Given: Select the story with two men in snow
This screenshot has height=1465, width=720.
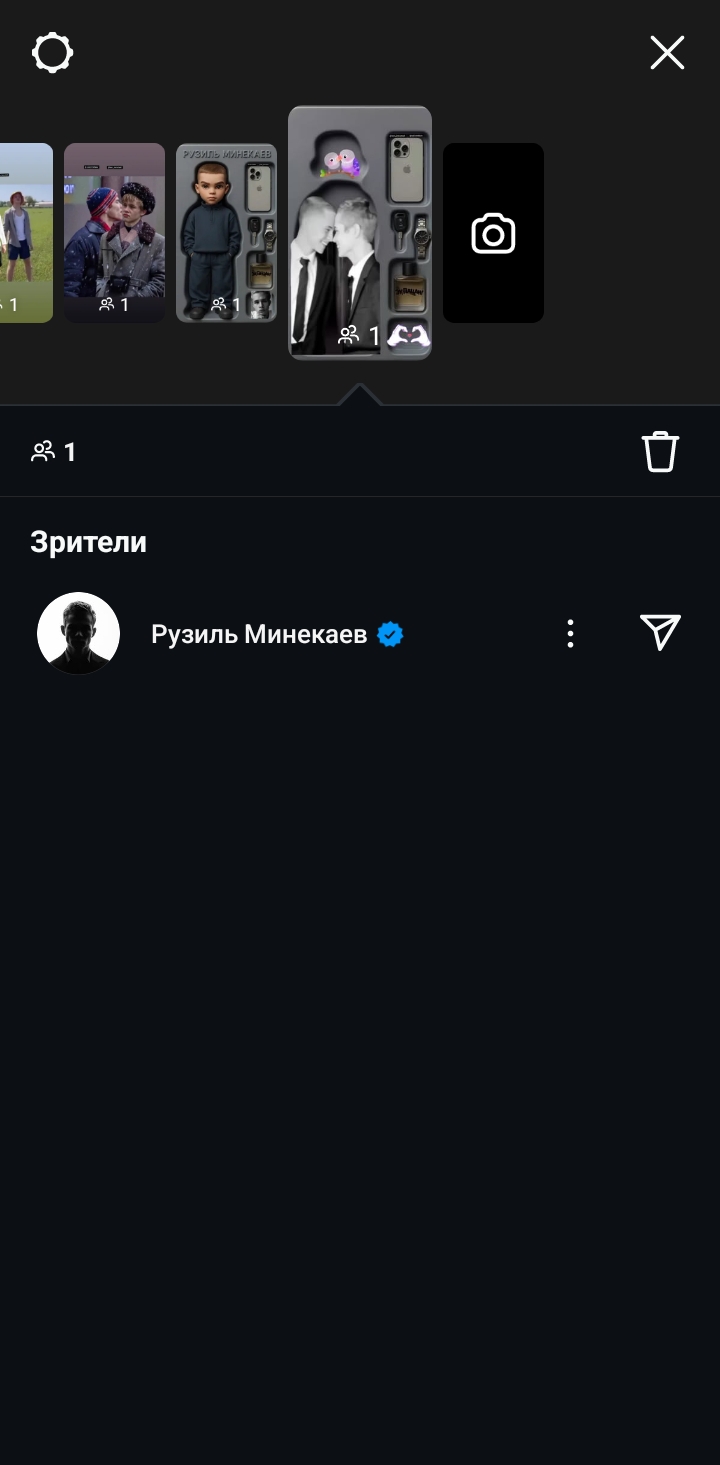Looking at the screenshot, I should pos(114,232).
